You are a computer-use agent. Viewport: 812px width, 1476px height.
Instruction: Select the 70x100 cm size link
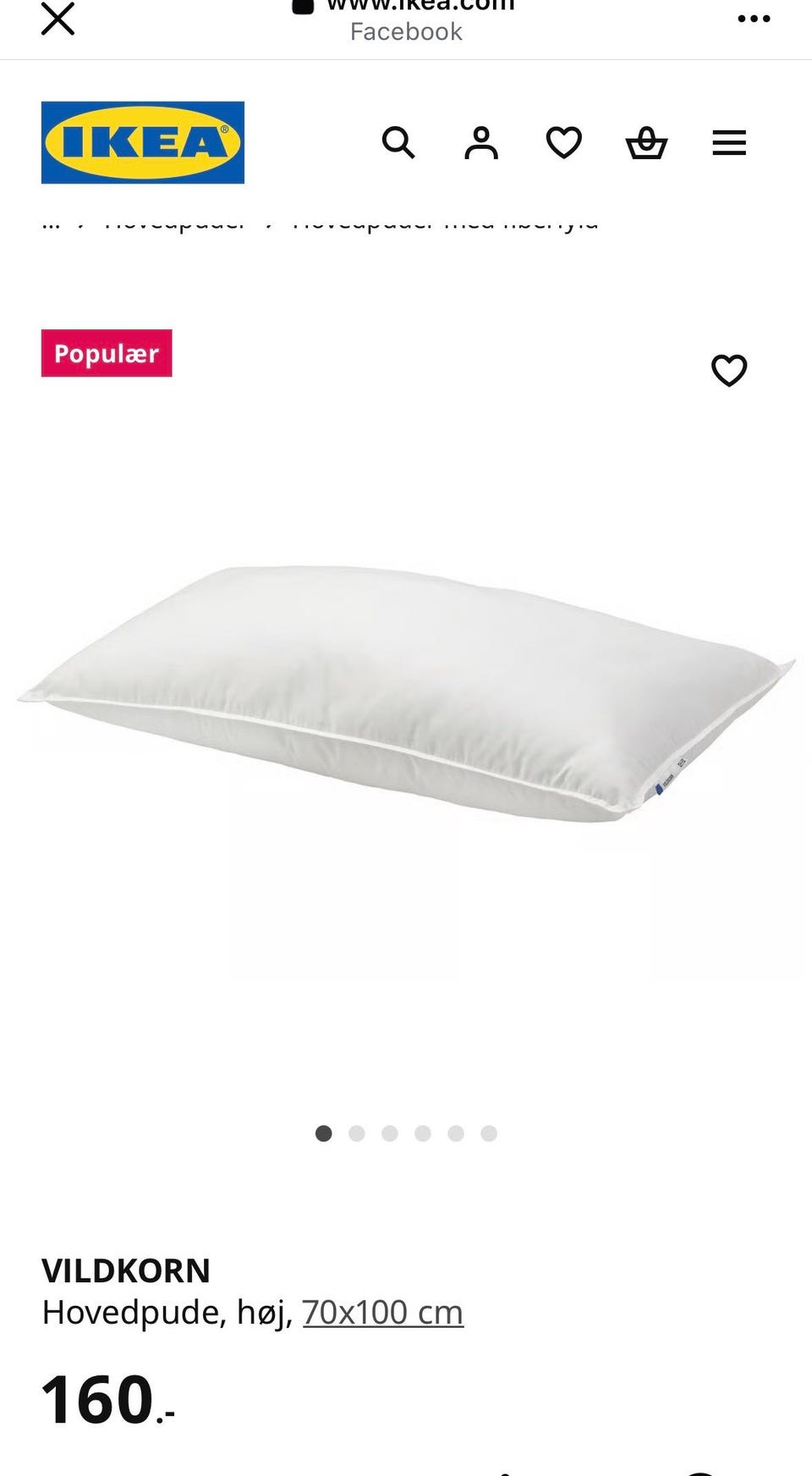(x=382, y=1313)
